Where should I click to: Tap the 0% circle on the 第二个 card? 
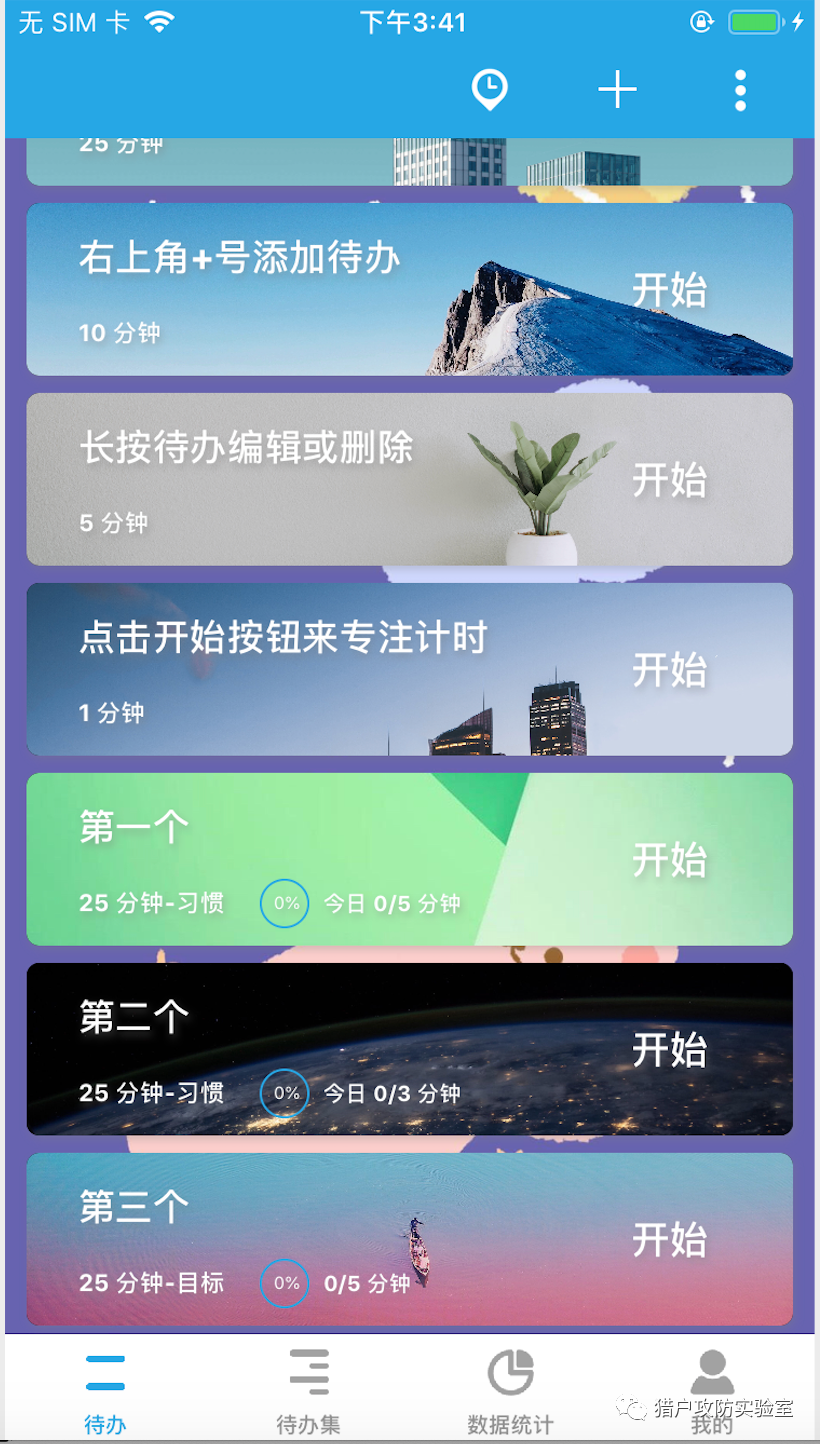click(284, 1093)
